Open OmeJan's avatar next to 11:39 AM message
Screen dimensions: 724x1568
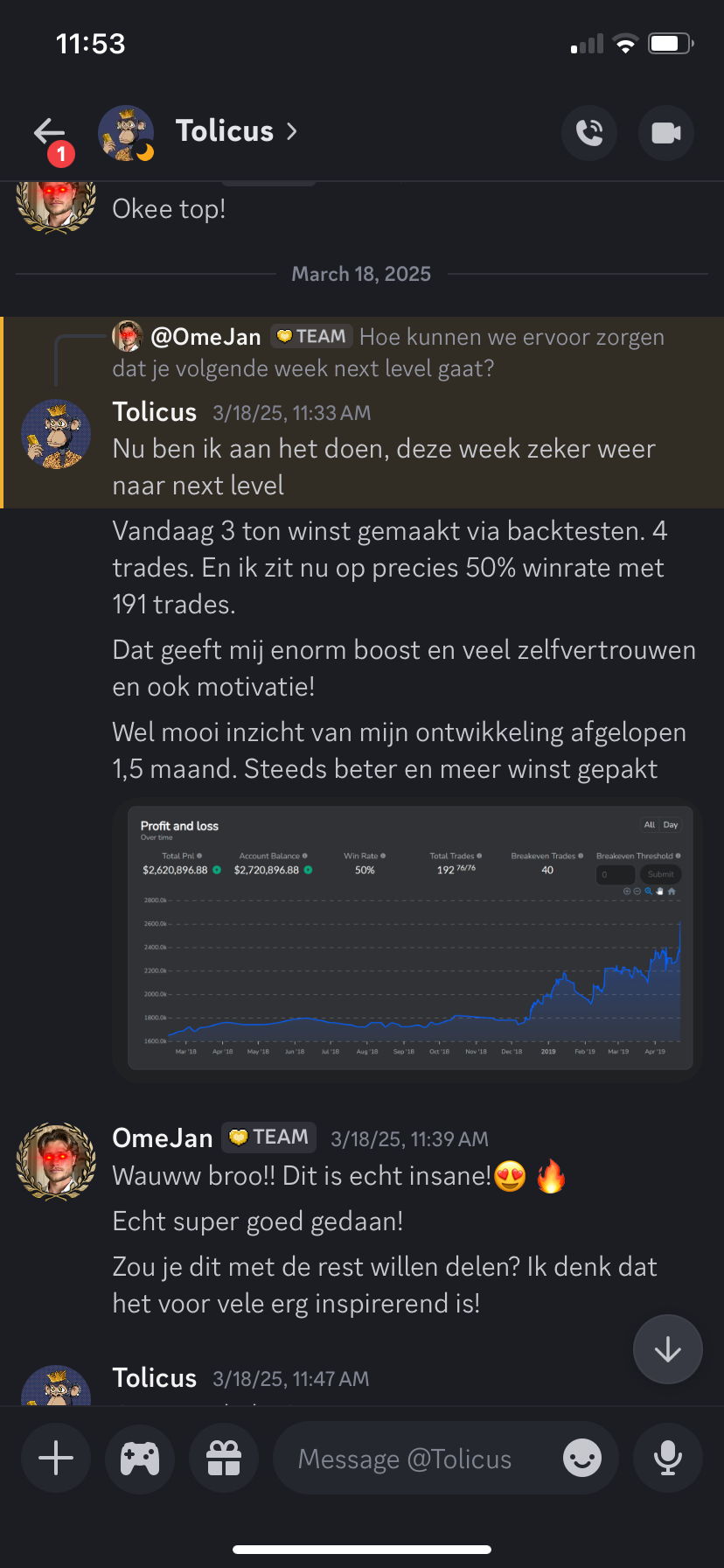point(56,1161)
